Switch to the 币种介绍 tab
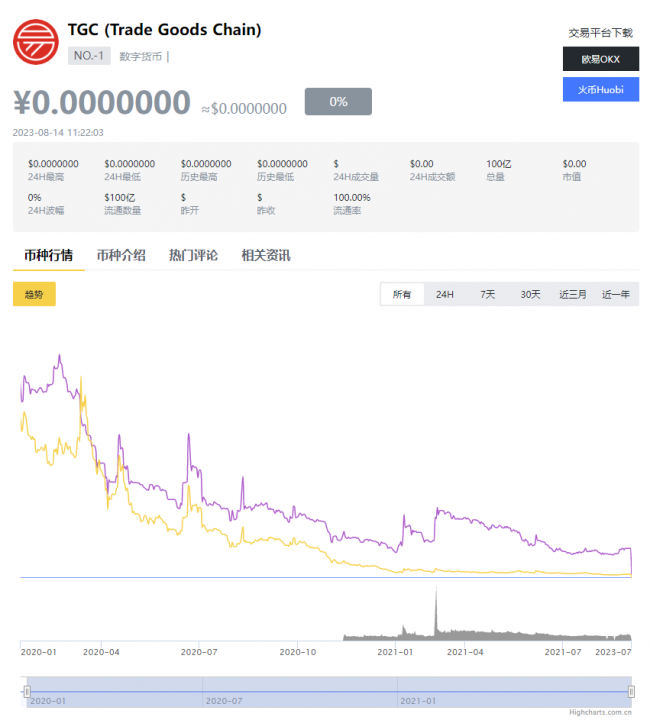Image resolution: width=650 pixels, height=720 pixels. tap(121, 255)
